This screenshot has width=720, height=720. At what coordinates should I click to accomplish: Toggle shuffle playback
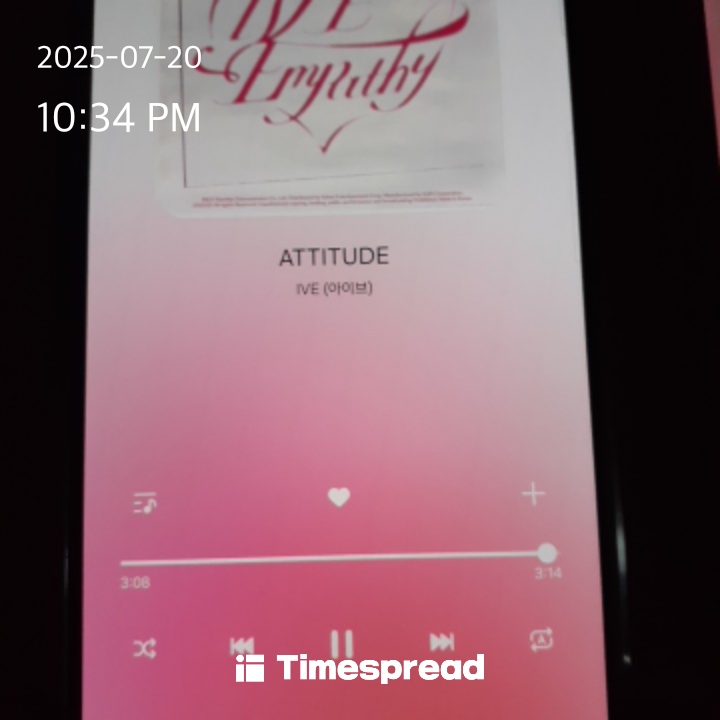[x=144, y=649]
